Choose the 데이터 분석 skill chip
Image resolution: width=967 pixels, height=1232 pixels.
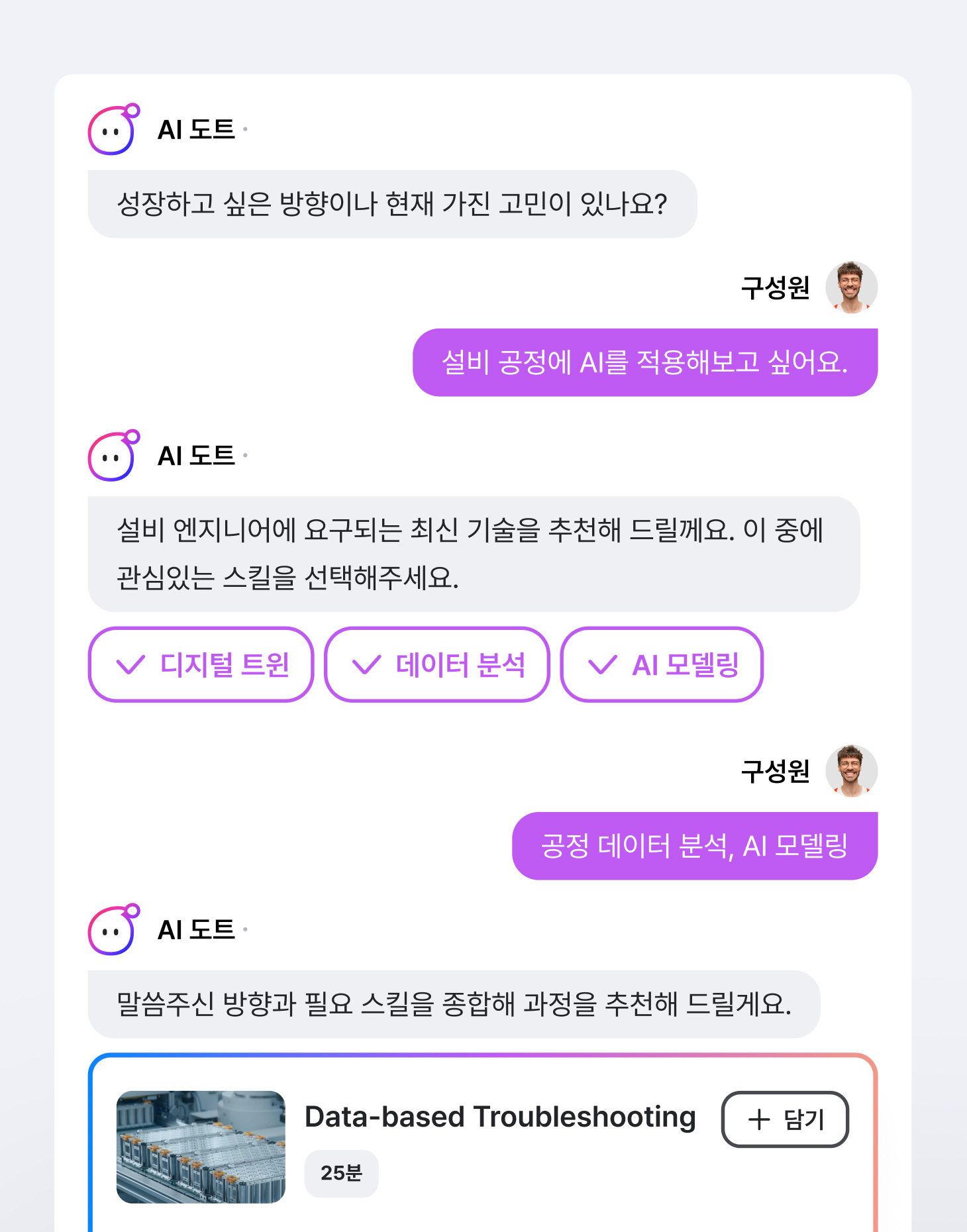436,664
